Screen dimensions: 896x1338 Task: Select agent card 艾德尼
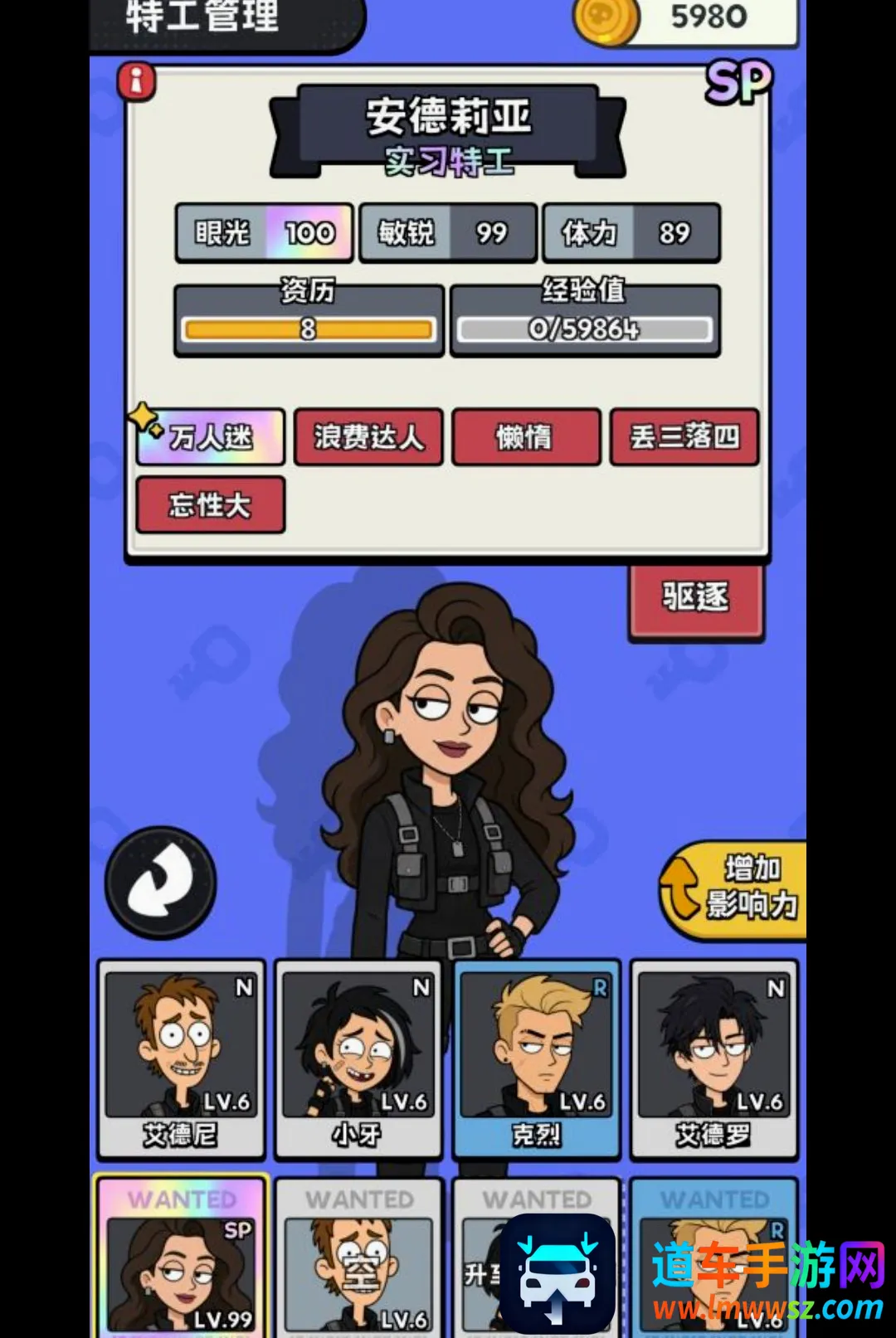[181, 1058]
